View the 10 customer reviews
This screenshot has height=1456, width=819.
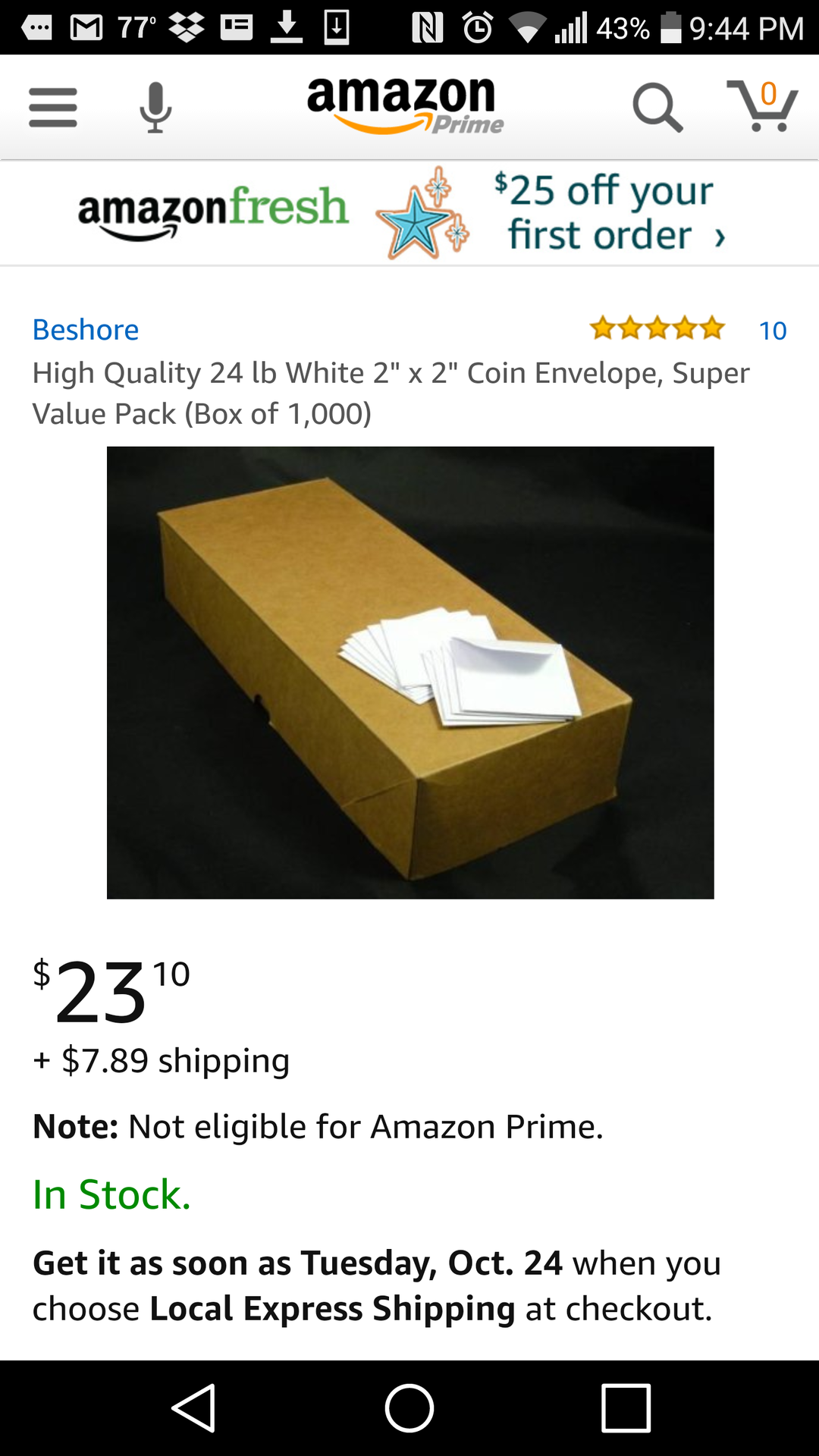[x=772, y=330]
